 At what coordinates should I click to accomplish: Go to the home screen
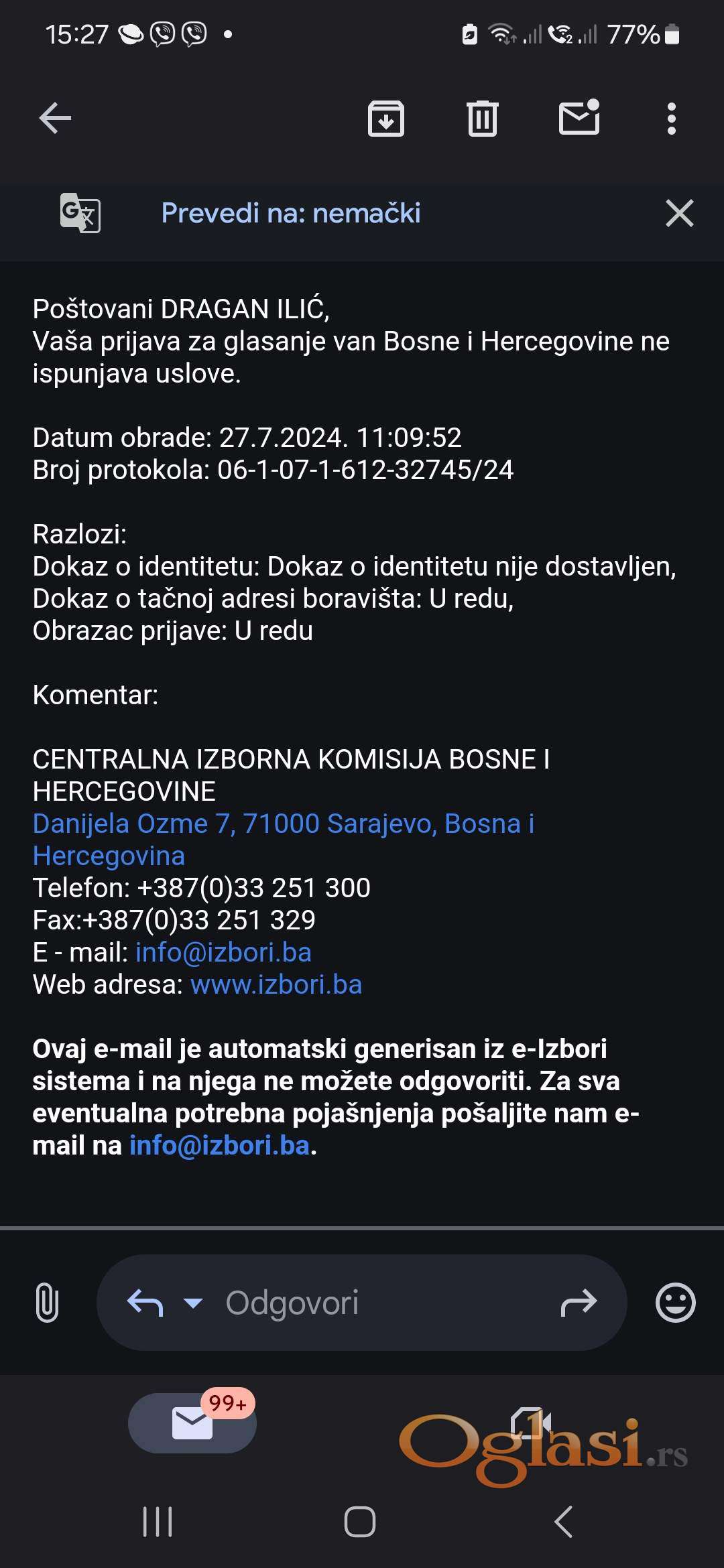[x=360, y=1521]
